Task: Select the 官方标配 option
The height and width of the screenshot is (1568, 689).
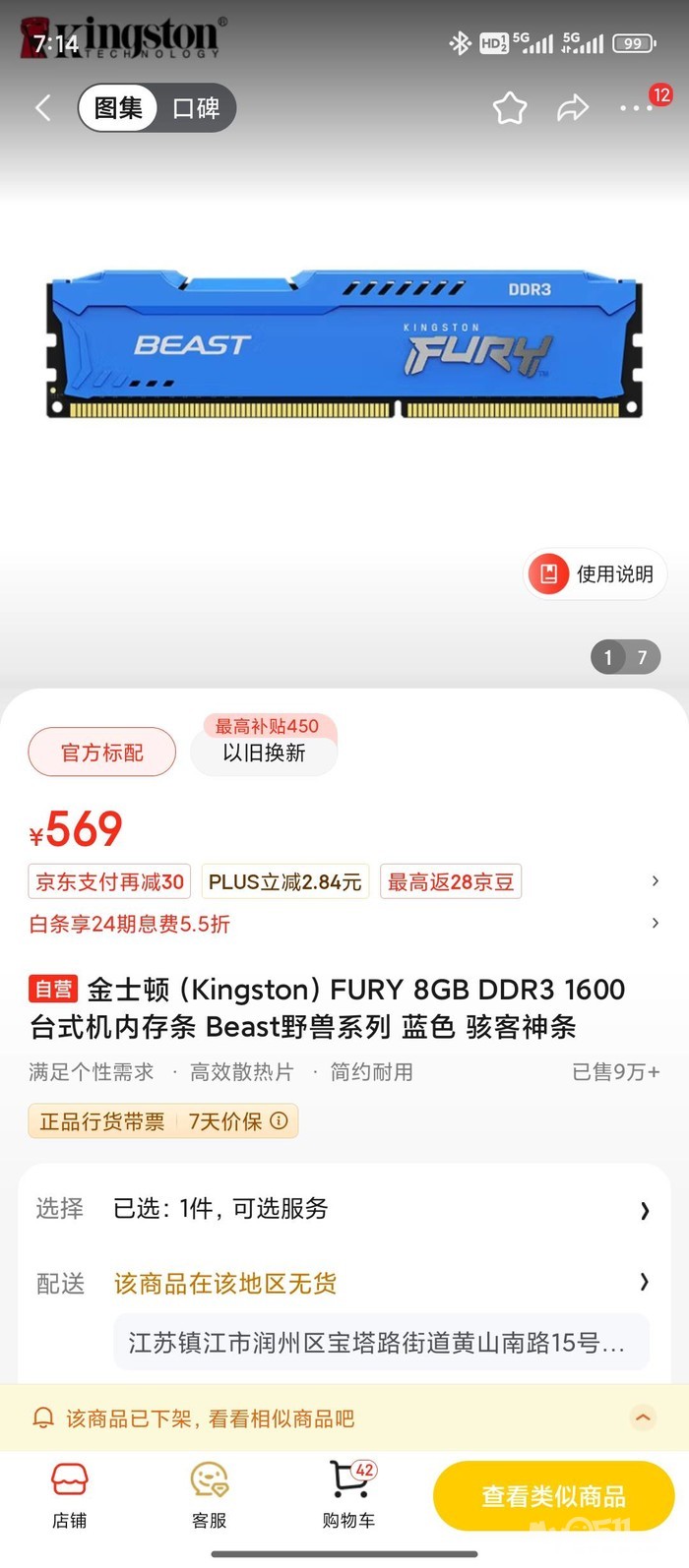Action: pos(102,753)
